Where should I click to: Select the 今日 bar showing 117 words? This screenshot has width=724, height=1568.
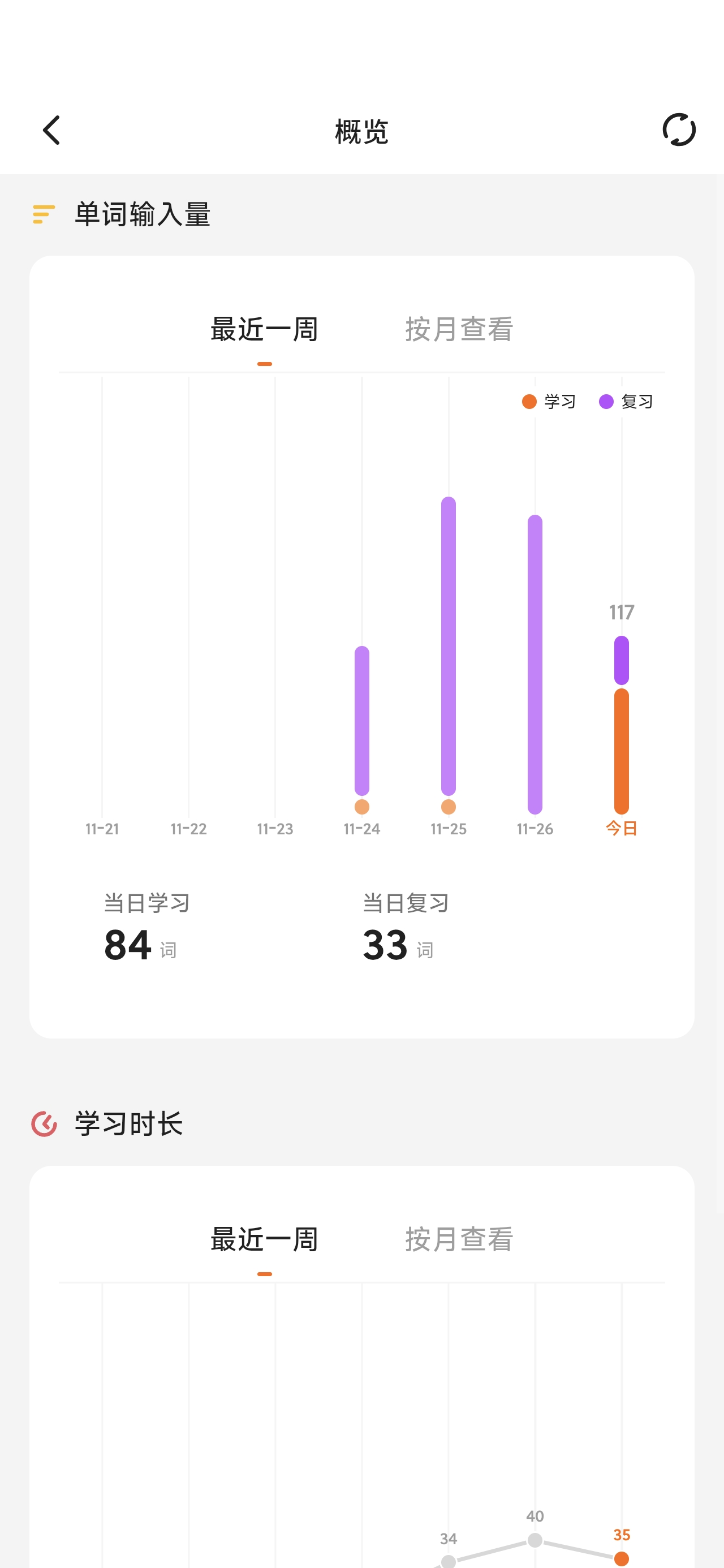tap(621, 725)
